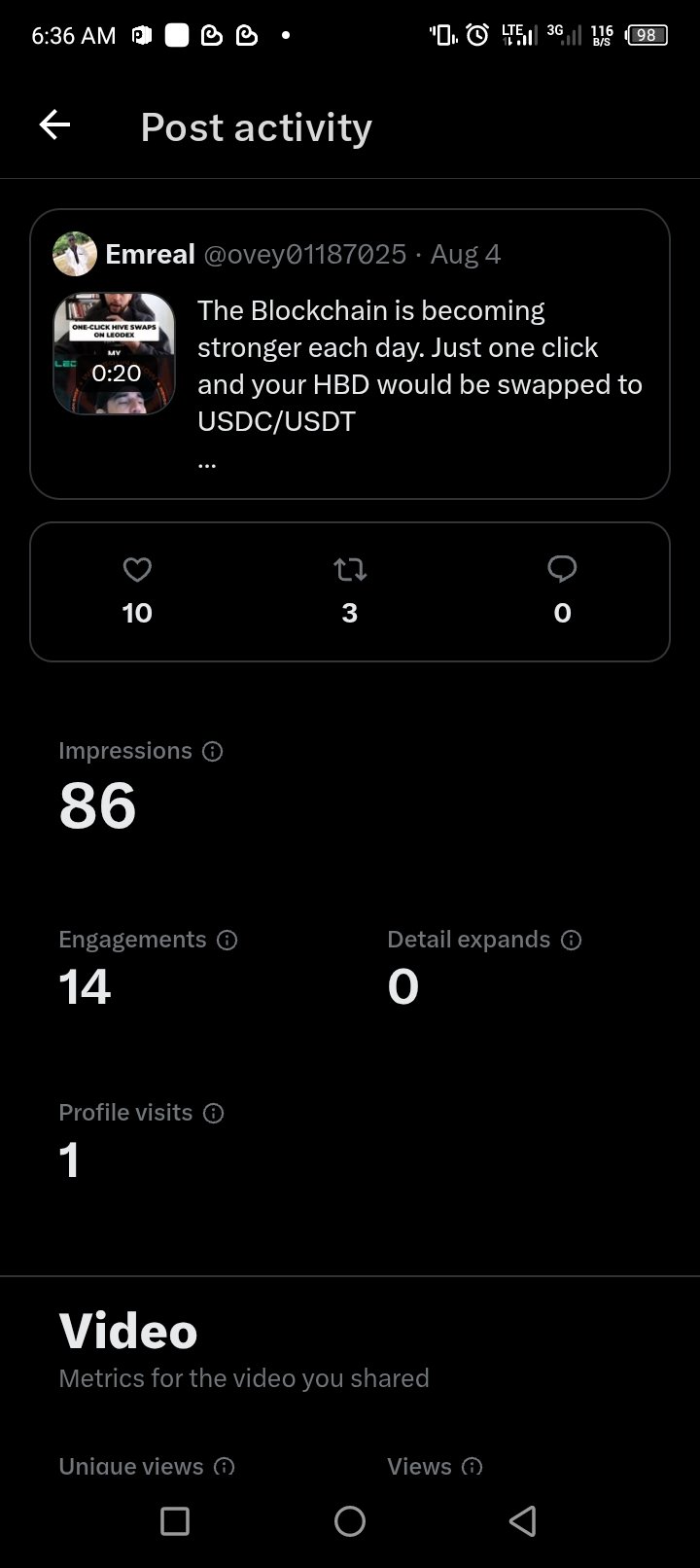The image size is (700, 1568).
Task: Open recent apps from navigation bar
Action: pos(175,1521)
